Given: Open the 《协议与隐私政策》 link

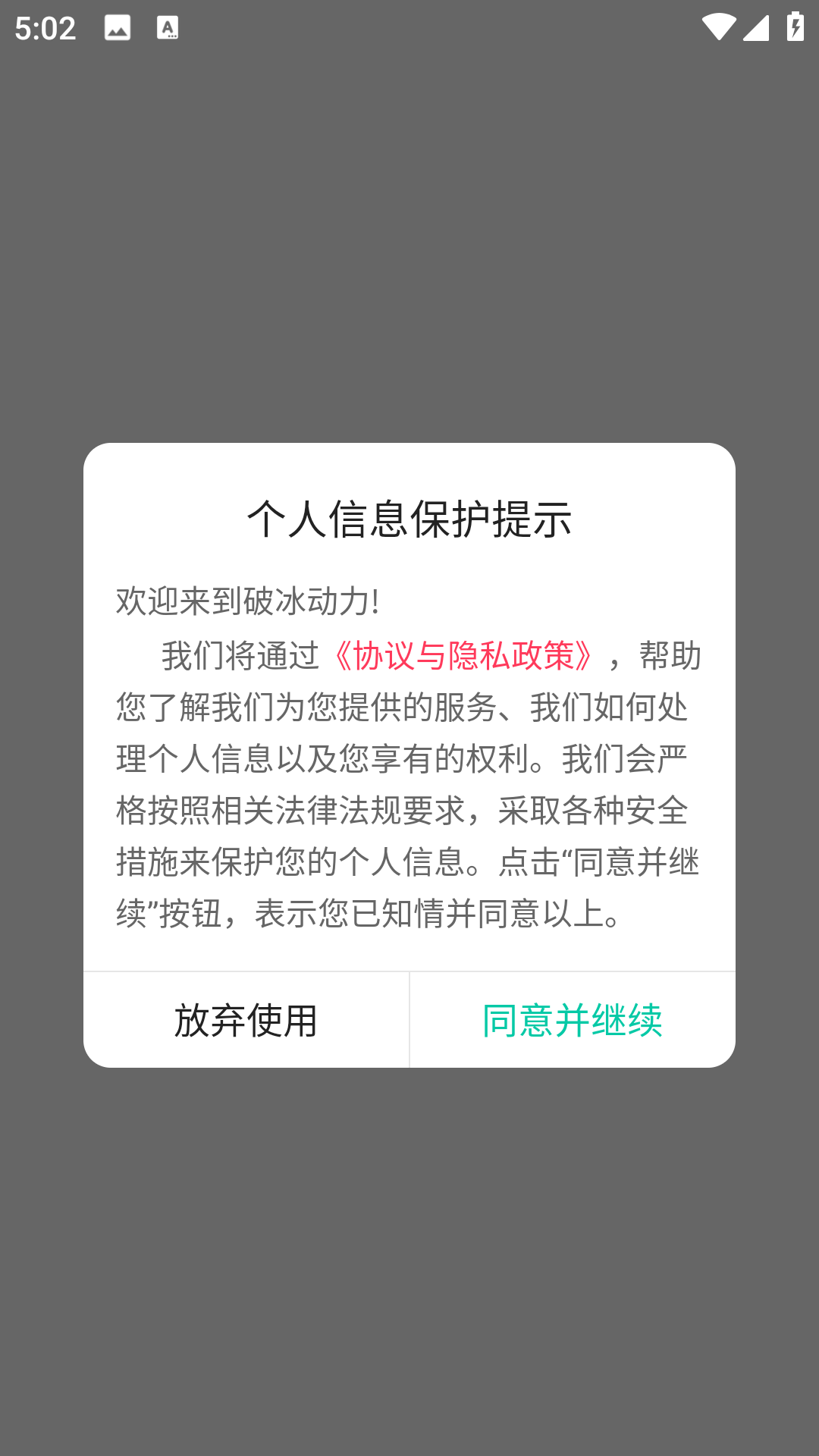Looking at the screenshot, I should point(463,655).
